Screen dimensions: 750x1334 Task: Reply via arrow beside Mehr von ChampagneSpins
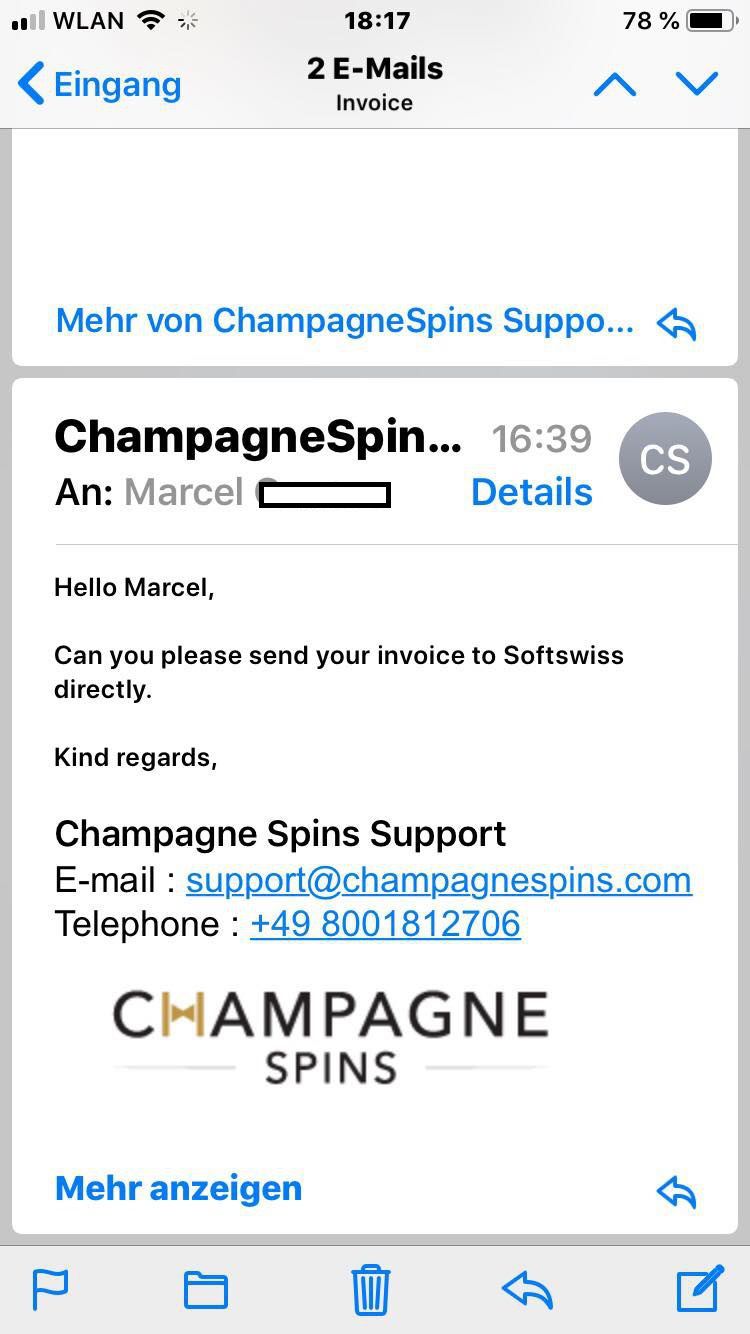(x=677, y=324)
